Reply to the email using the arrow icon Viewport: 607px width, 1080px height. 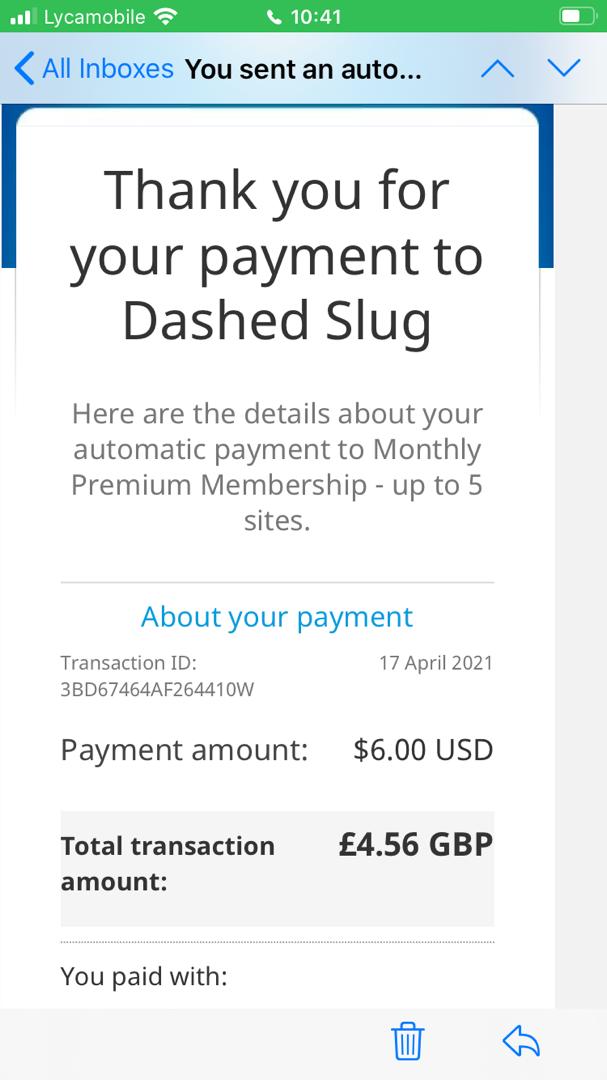522,1041
